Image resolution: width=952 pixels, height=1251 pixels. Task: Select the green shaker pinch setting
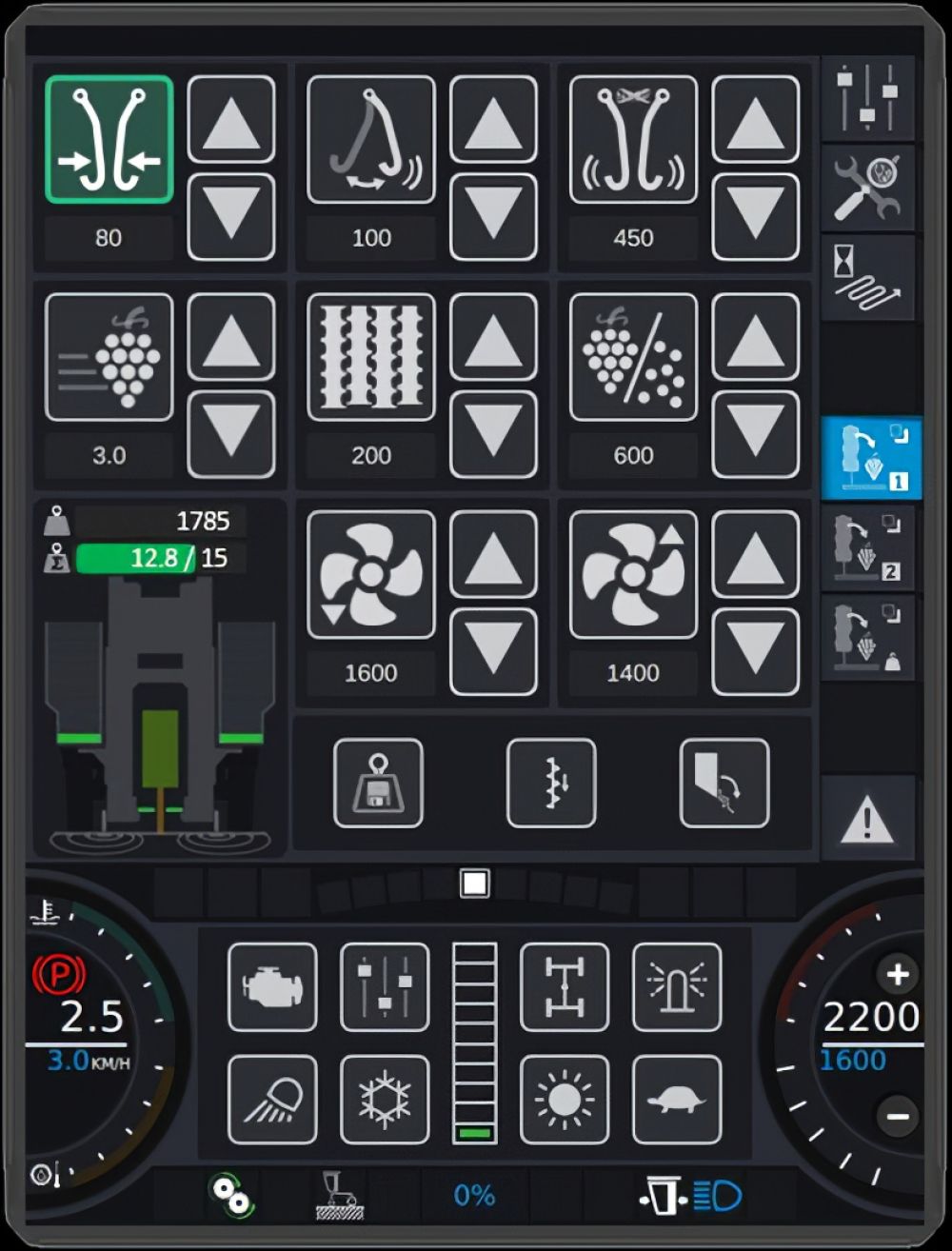click(109, 140)
